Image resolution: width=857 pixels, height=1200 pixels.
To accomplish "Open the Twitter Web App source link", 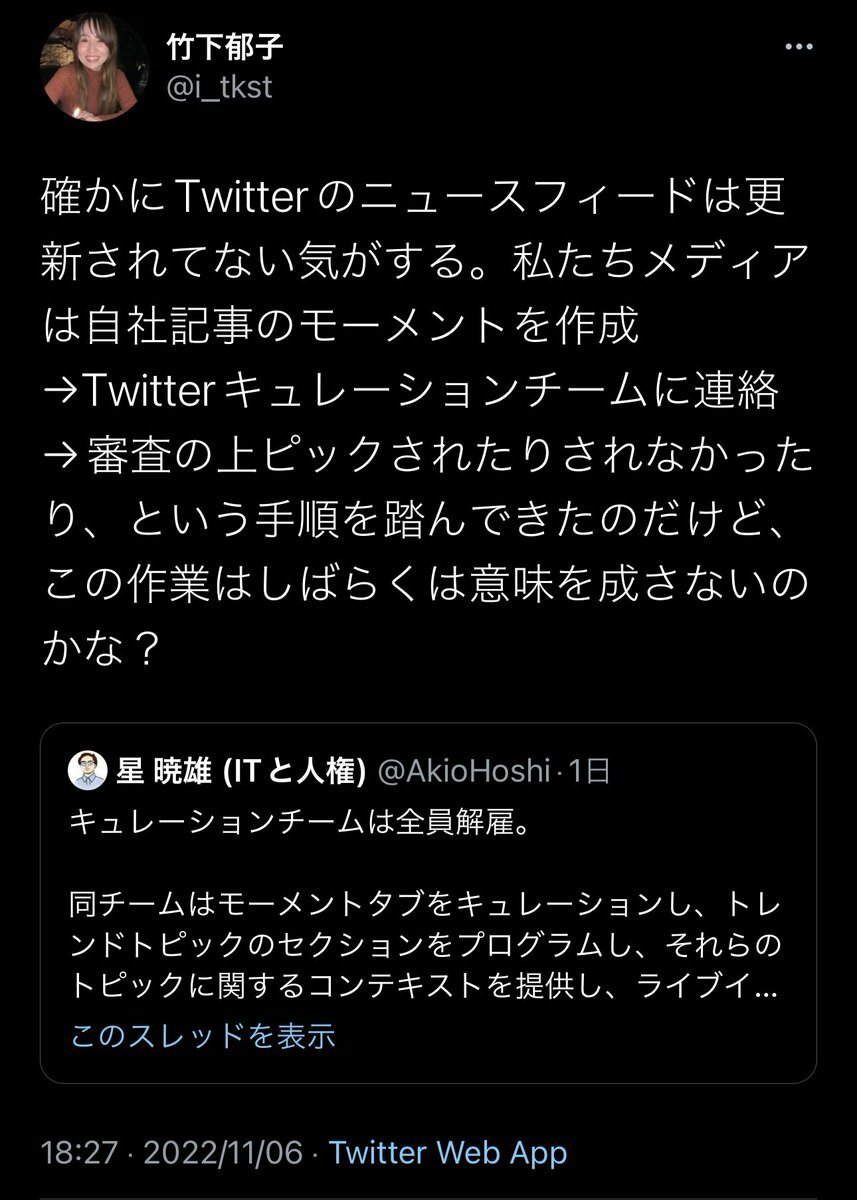I will click(x=448, y=1153).
